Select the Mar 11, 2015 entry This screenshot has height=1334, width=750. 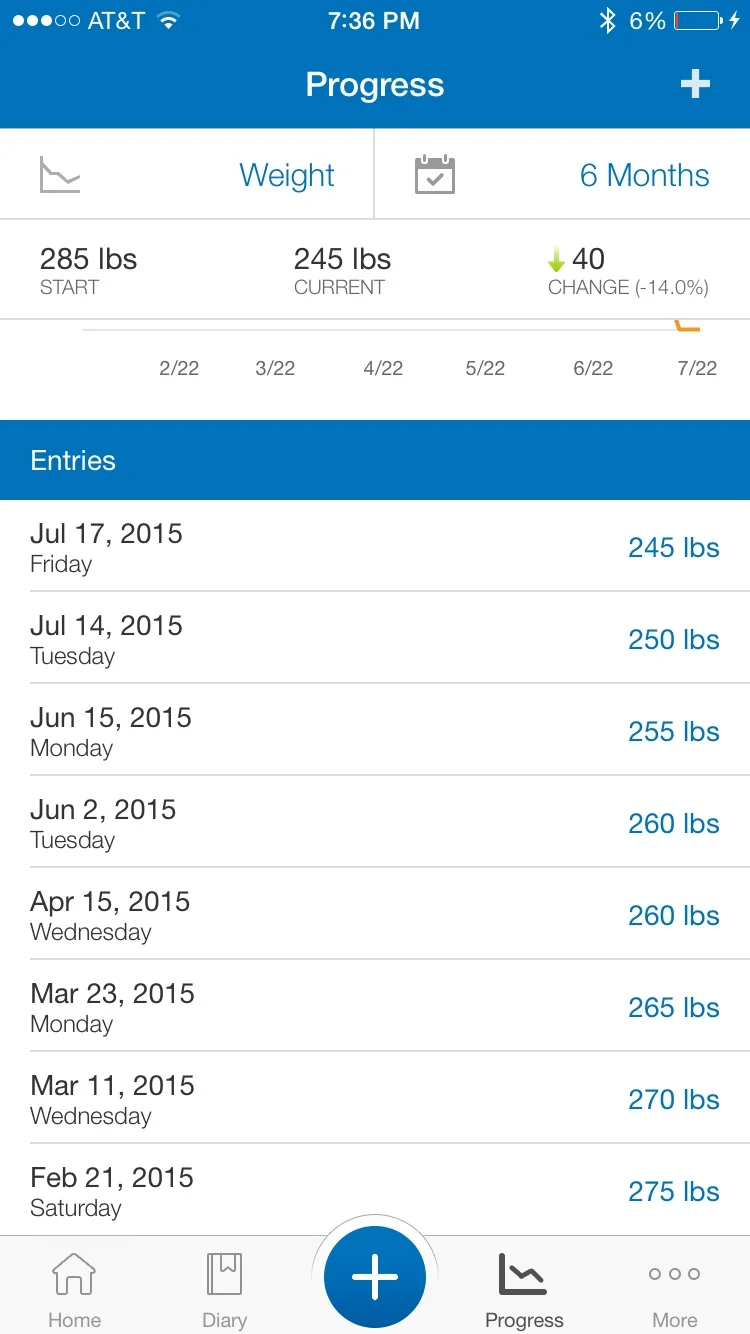coord(375,1099)
